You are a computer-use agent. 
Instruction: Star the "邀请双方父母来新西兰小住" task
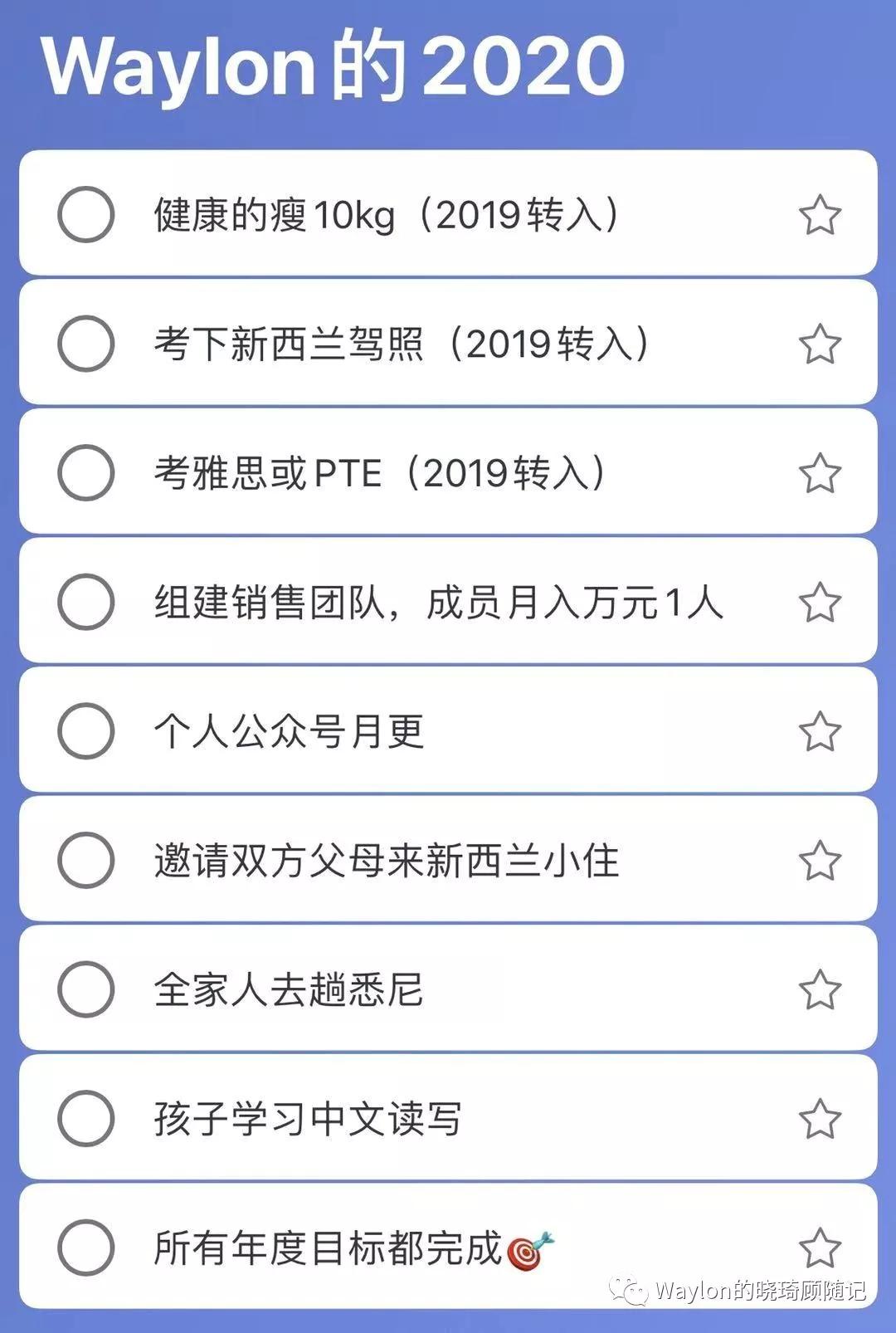coord(820,859)
